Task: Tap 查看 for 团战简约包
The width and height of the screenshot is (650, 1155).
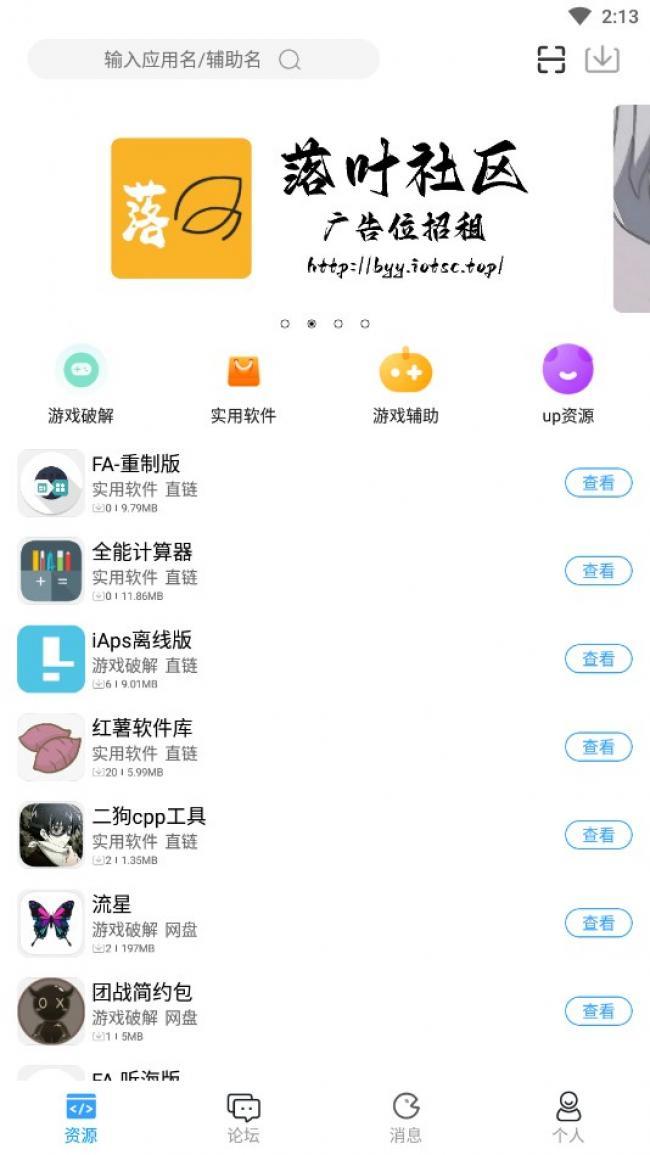Action: 598,1011
